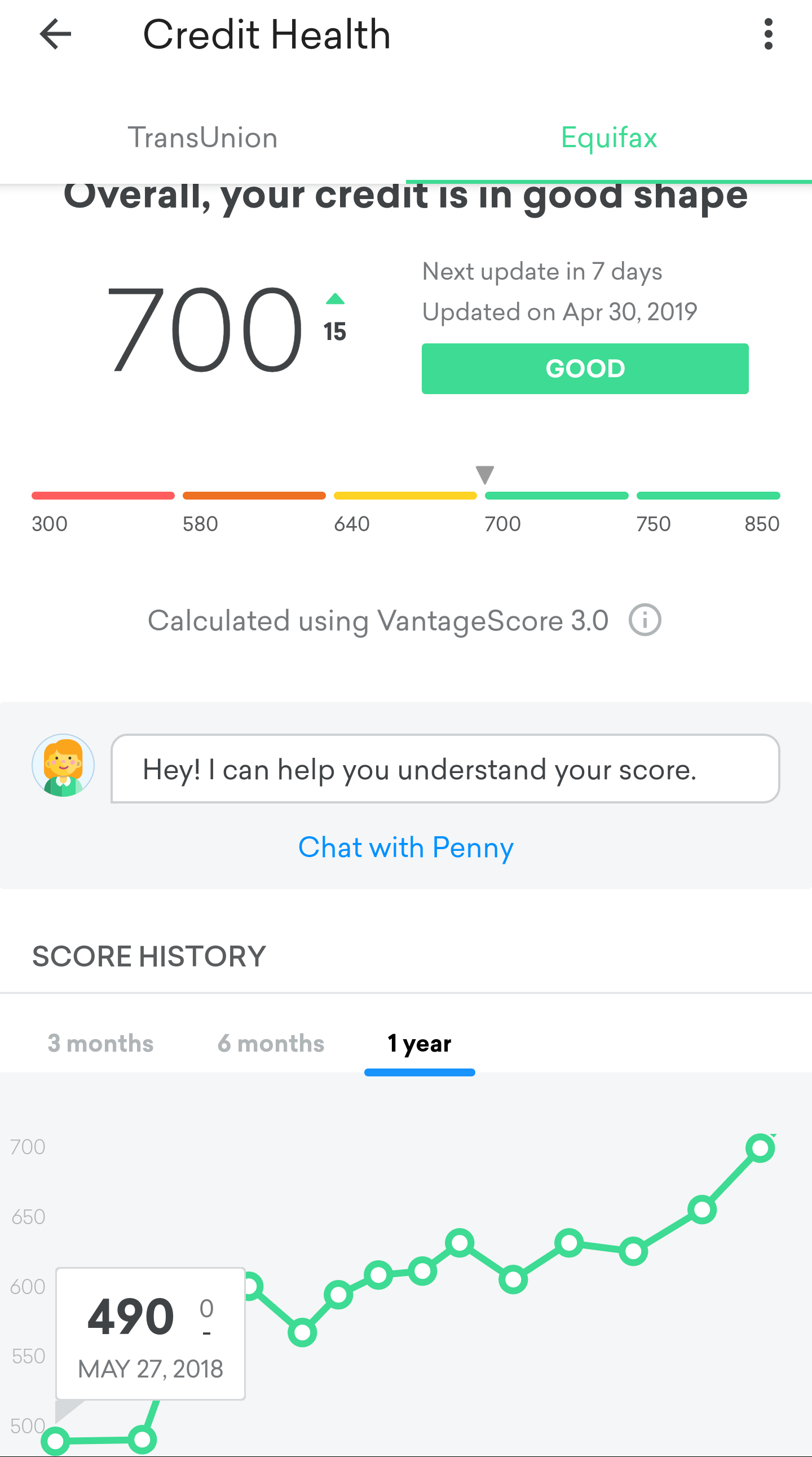Viewport: 812px width, 1457px height.
Task: Click the back arrow to leave Credit Health
Action: pyautogui.click(x=55, y=34)
